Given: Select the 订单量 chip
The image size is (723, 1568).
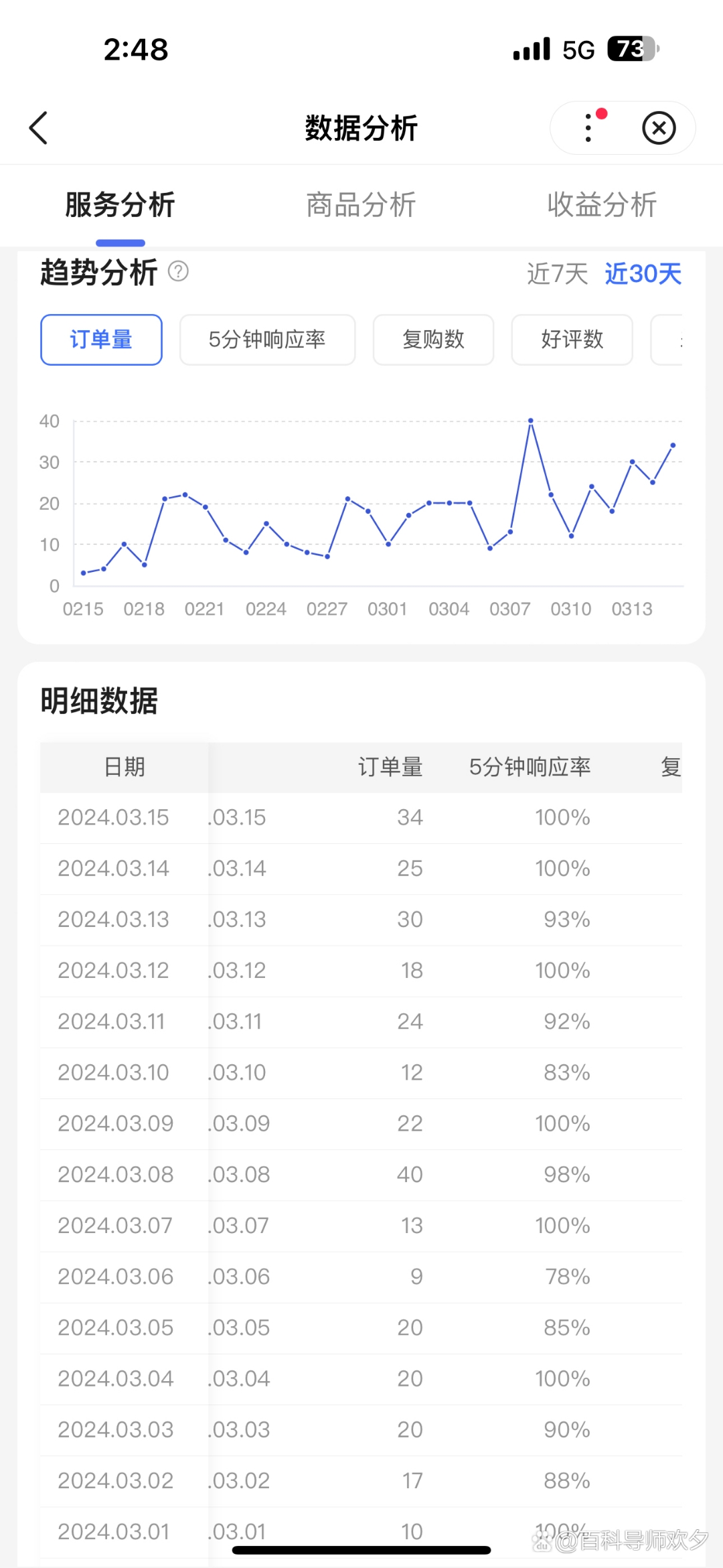Looking at the screenshot, I should (x=100, y=340).
